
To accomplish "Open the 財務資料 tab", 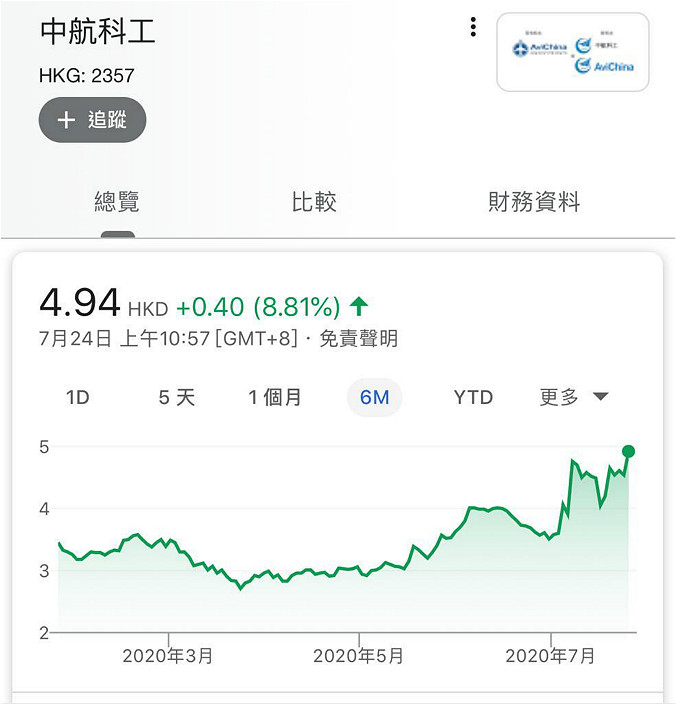I will pos(534,202).
